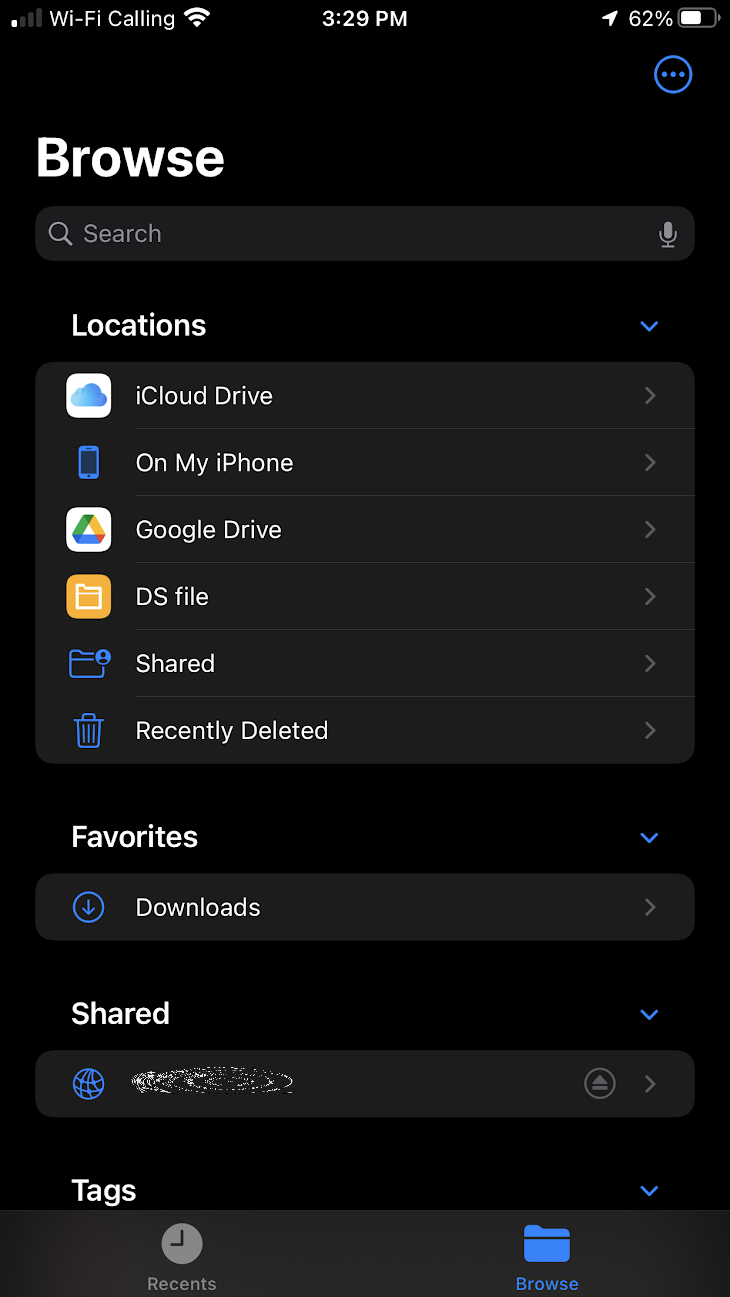
Task: Collapse the Locations section
Action: pyautogui.click(x=649, y=326)
